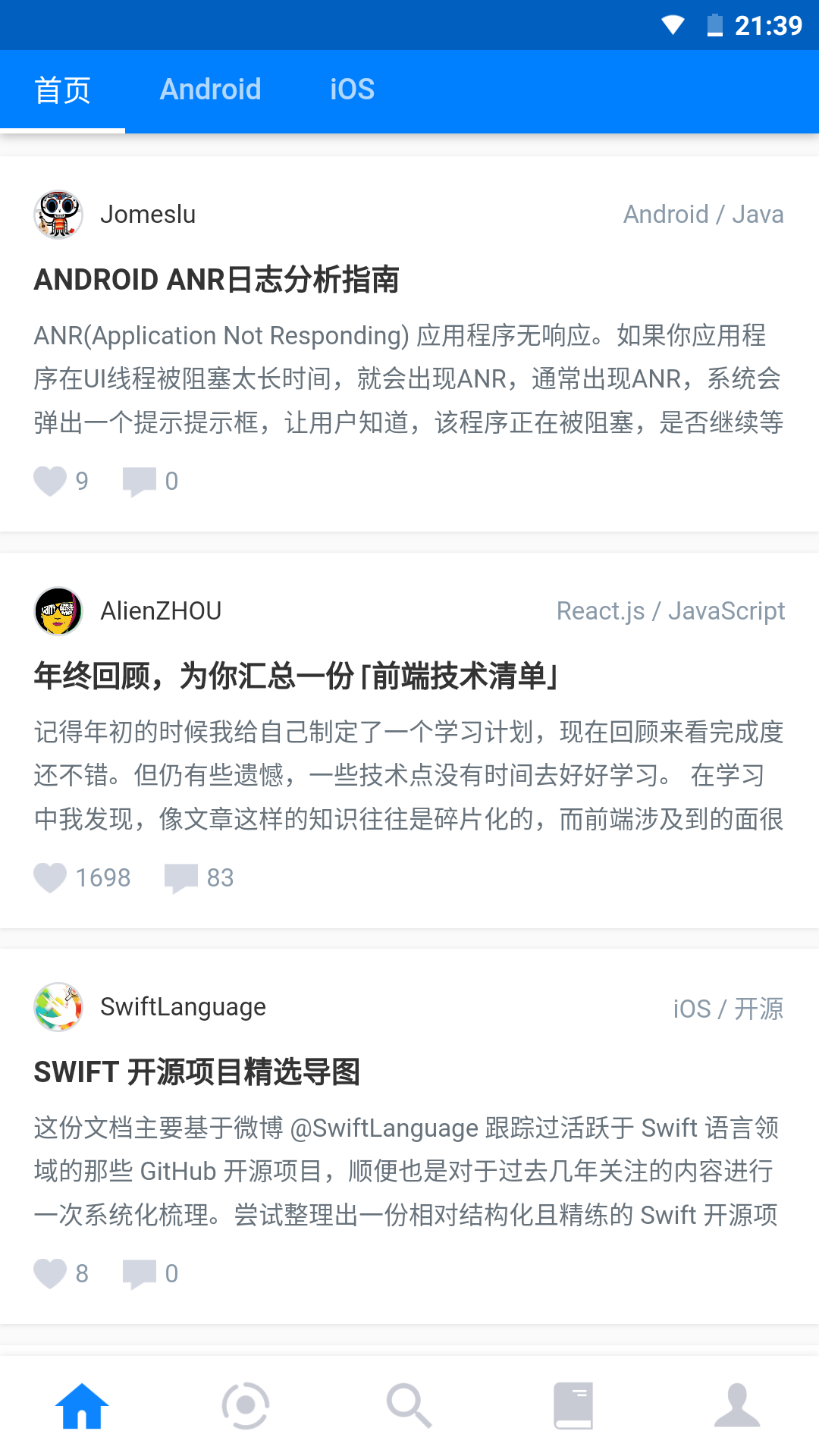Open the search tab in bottom navigation
The width and height of the screenshot is (819, 1456).
409,1406
